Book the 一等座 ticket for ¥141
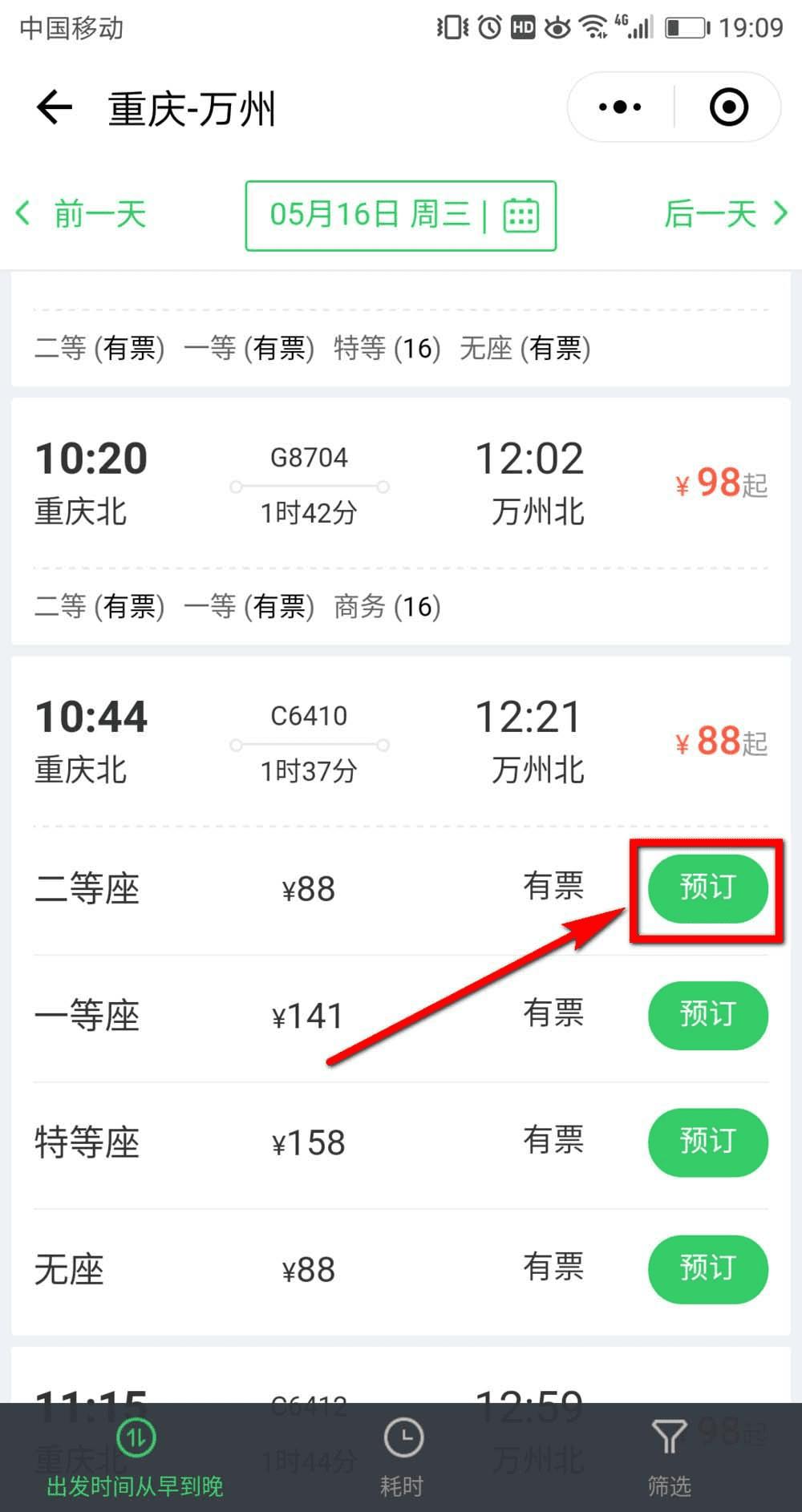Image resolution: width=802 pixels, height=1512 pixels. click(707, 1015)
